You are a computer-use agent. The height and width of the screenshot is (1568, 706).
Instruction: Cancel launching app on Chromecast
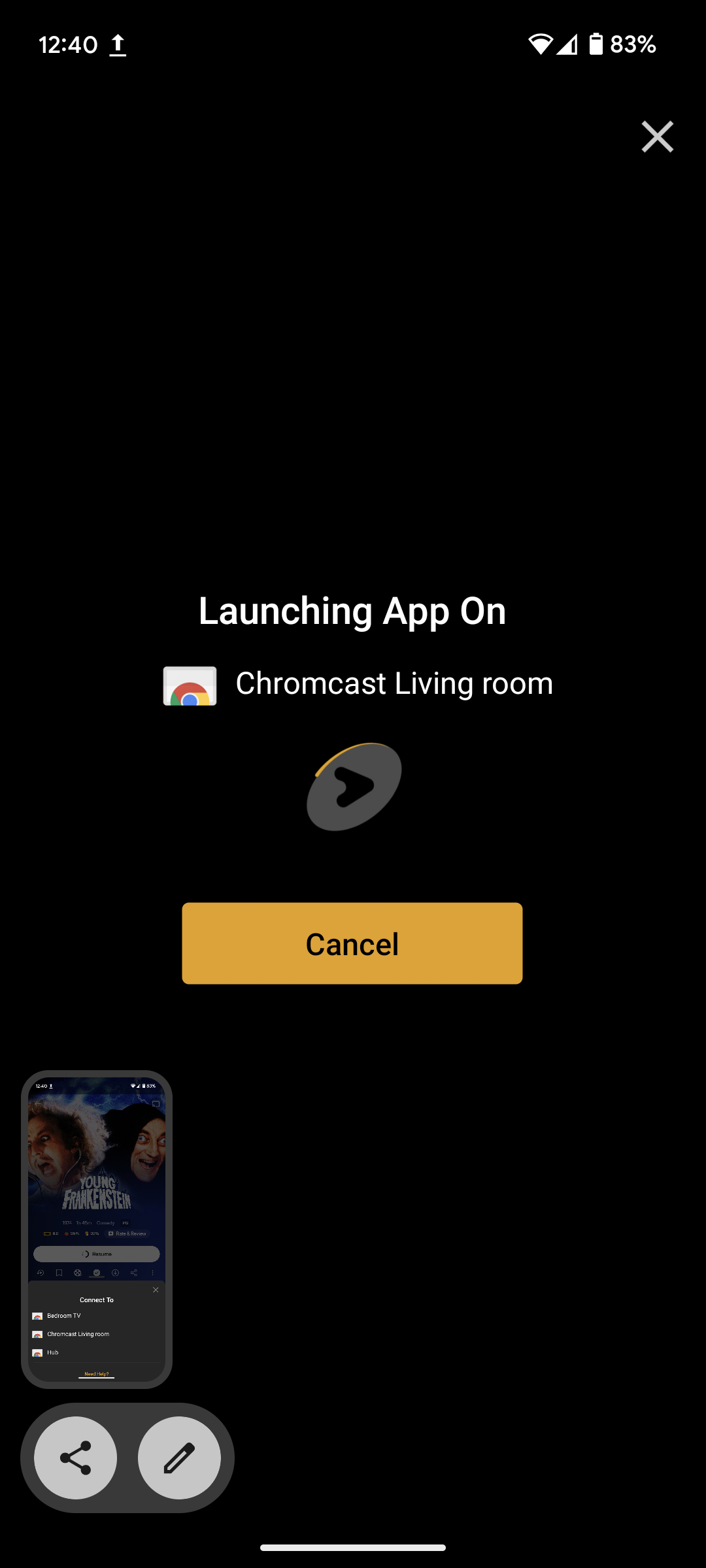(x=352, y=943)
